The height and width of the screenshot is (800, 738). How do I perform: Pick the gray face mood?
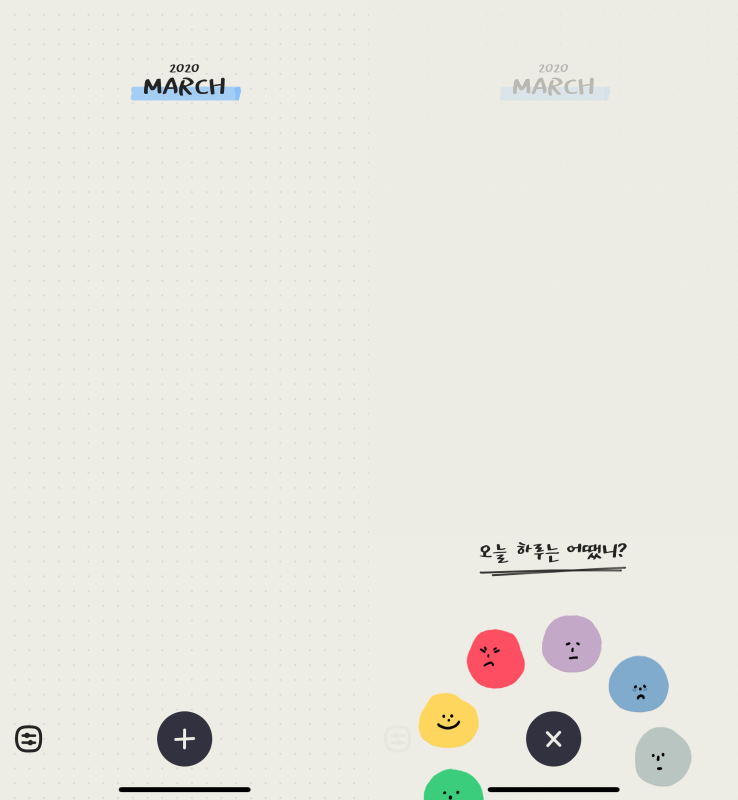(661, 757)
